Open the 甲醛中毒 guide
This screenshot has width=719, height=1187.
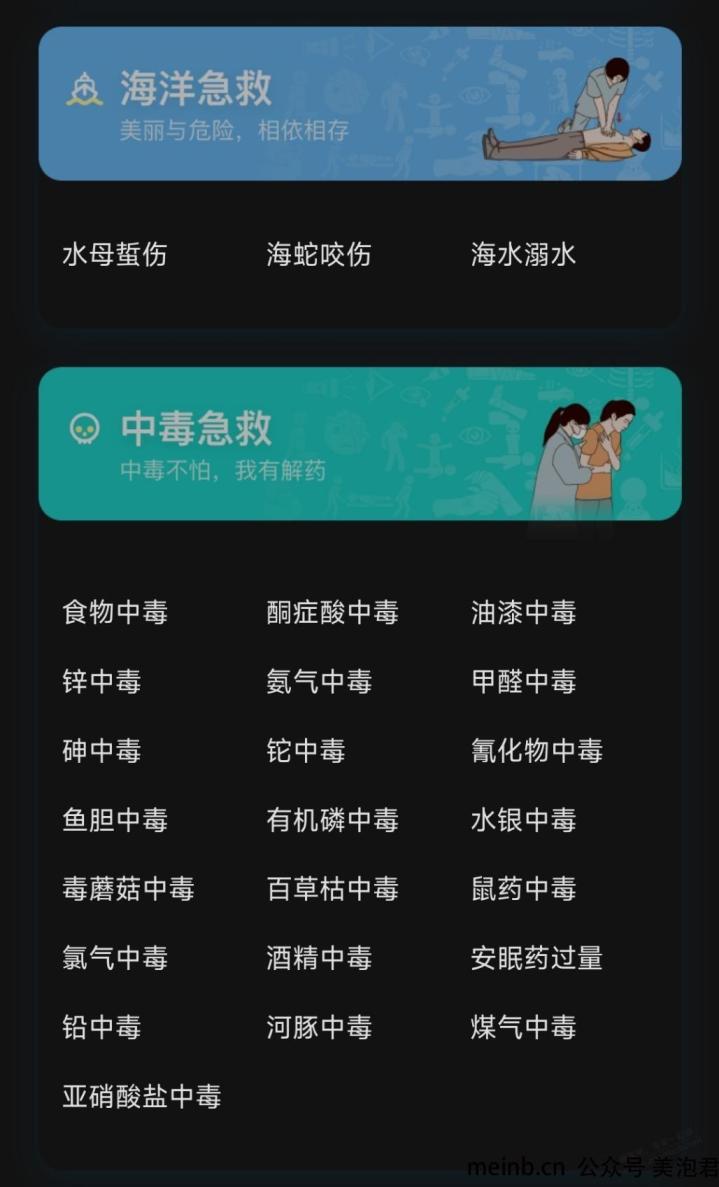pyautogui.click(x=523, y=681)
